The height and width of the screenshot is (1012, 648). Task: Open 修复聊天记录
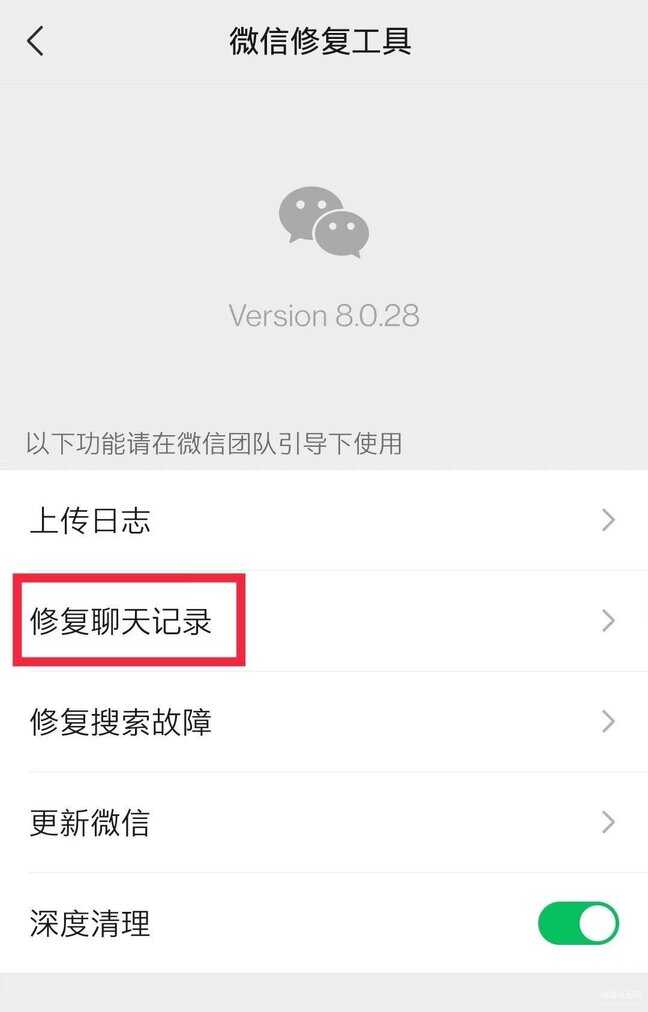tap(323, 621)
